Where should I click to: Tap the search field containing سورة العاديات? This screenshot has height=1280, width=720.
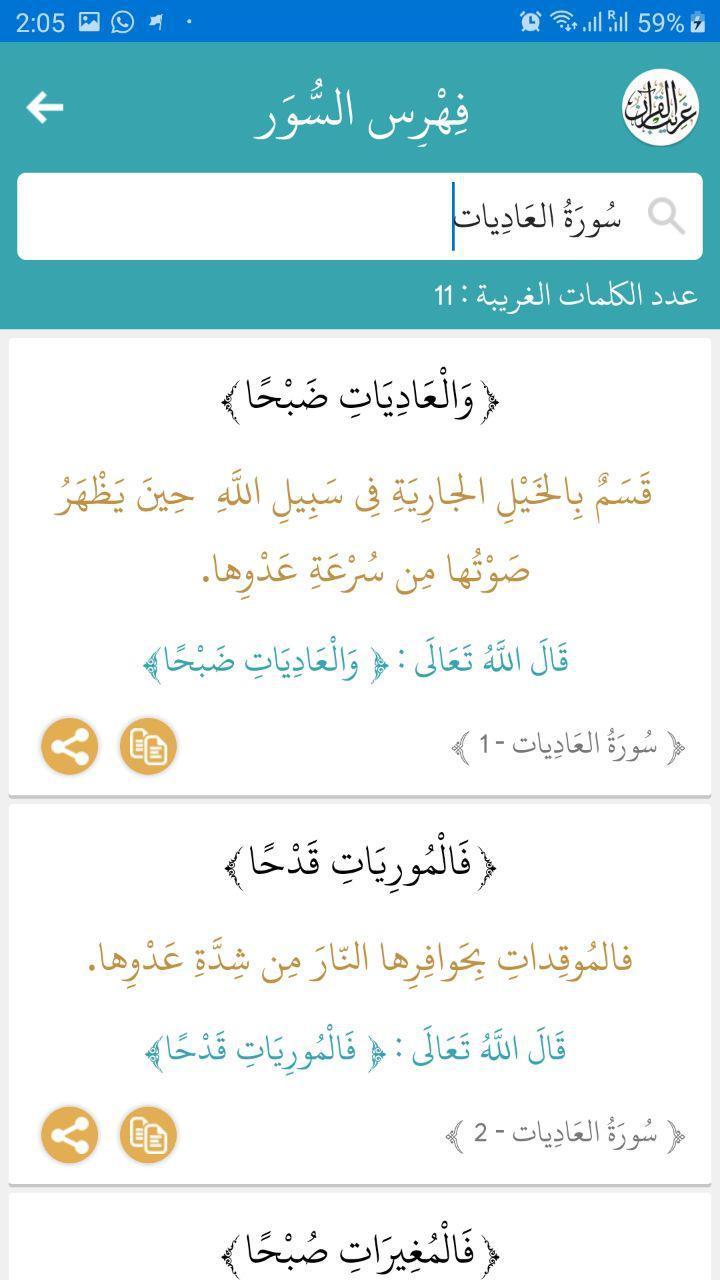tap(360, 217)
